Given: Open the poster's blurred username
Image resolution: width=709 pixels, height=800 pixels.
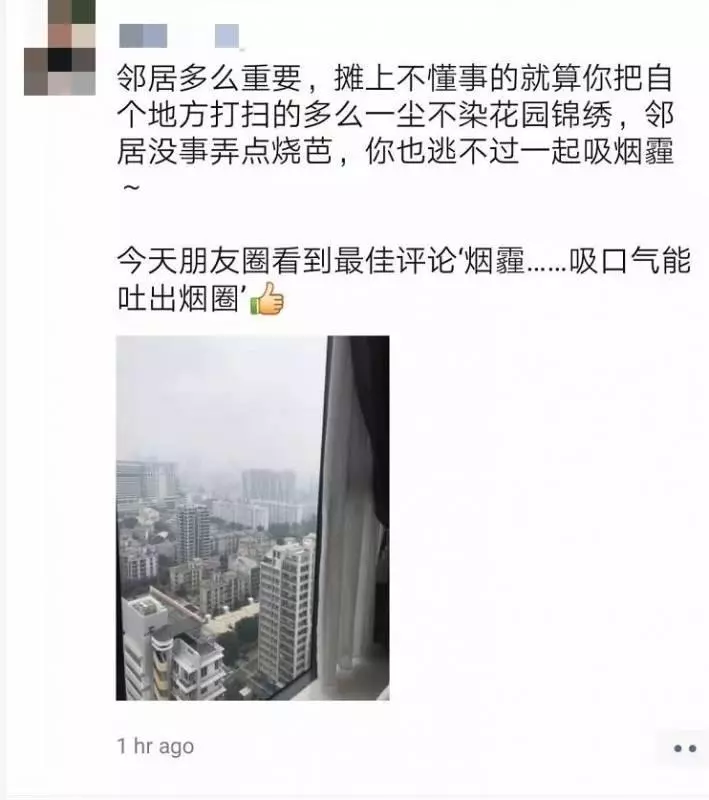Looking at the screenshot, I should 180,37.
